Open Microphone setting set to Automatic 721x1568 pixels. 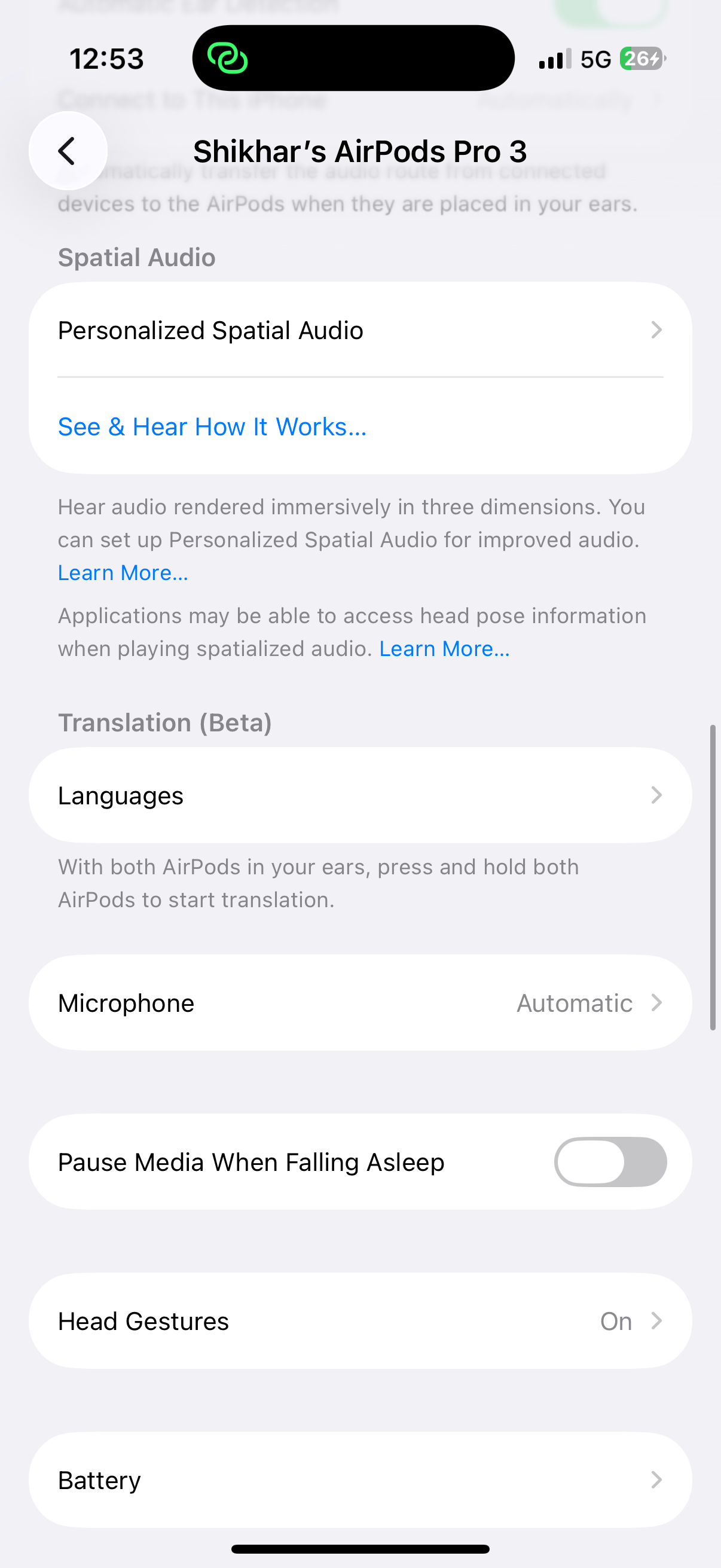(x=359, y=1002)
